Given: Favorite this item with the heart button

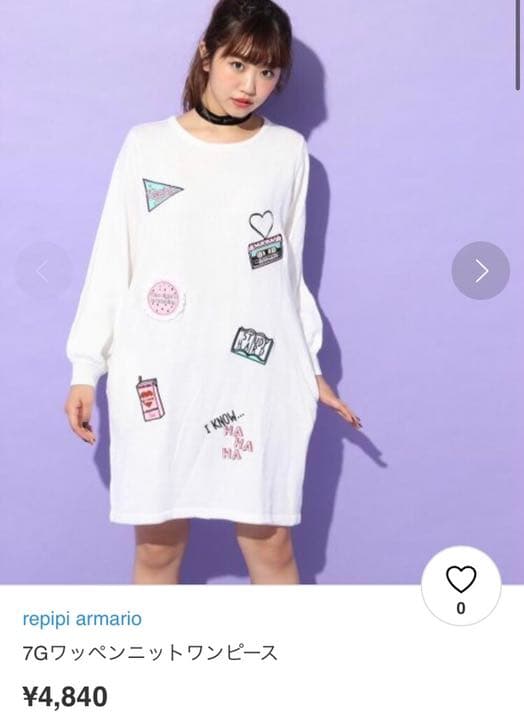Looking at the screenshot, I should [x=461, y=586].
